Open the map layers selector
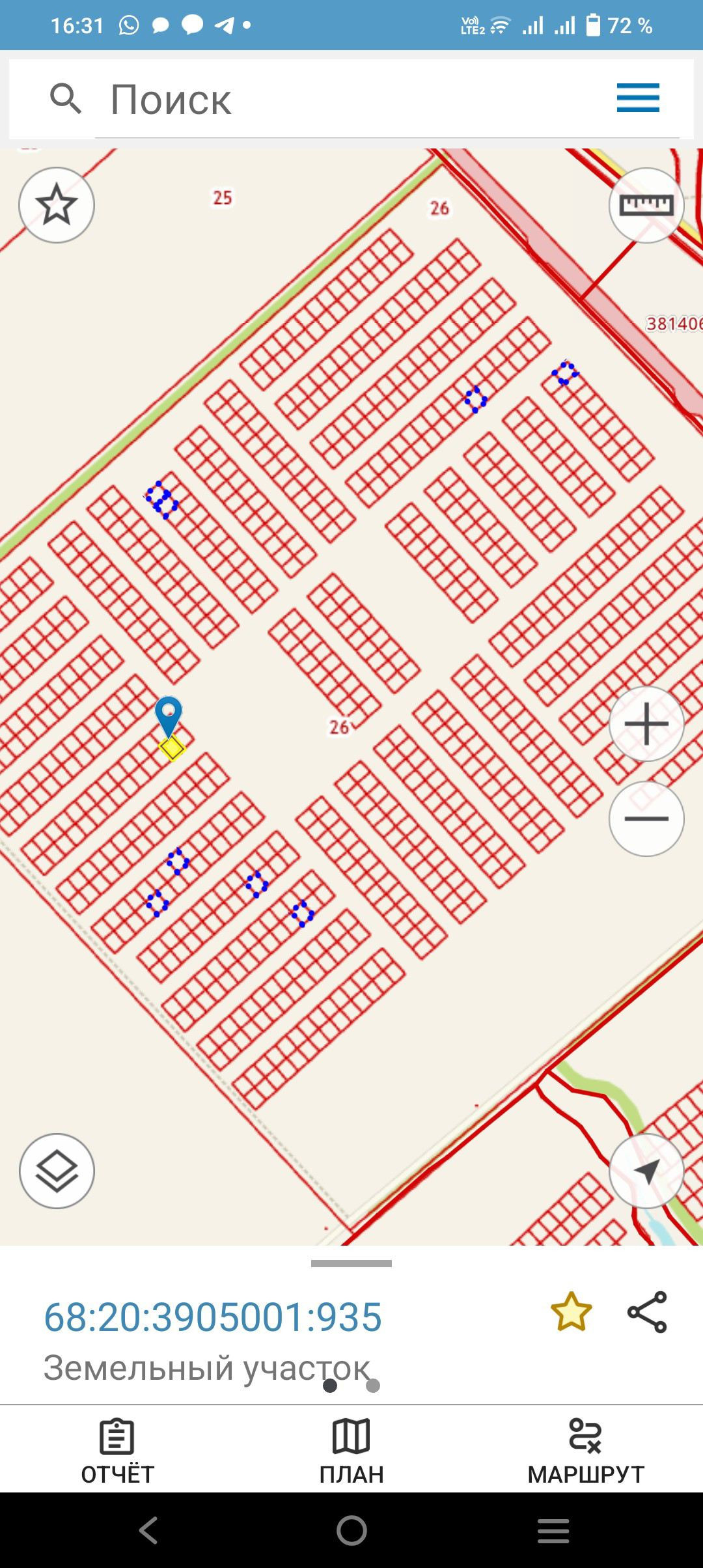 point(57,1171)
